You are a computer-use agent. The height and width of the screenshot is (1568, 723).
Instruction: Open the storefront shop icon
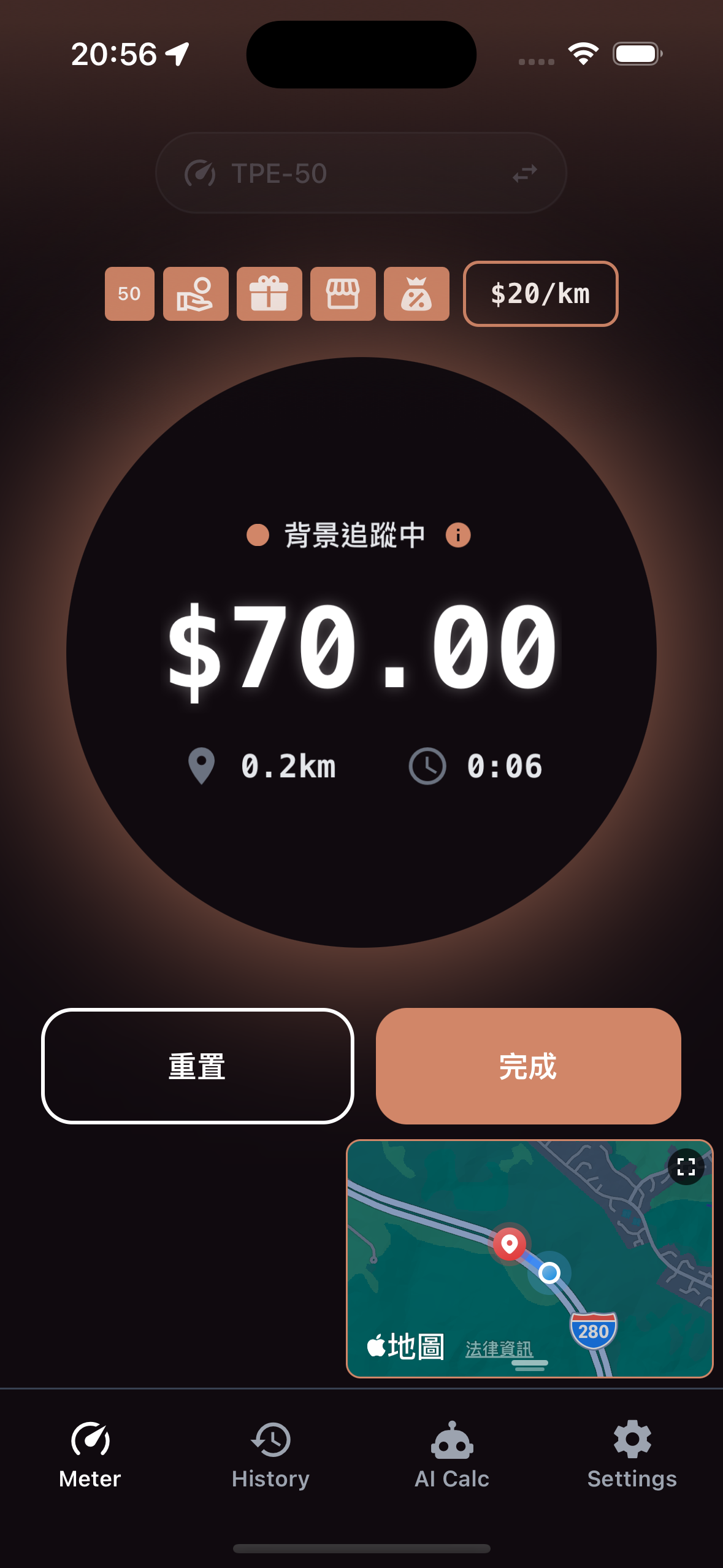coord(343,294)
